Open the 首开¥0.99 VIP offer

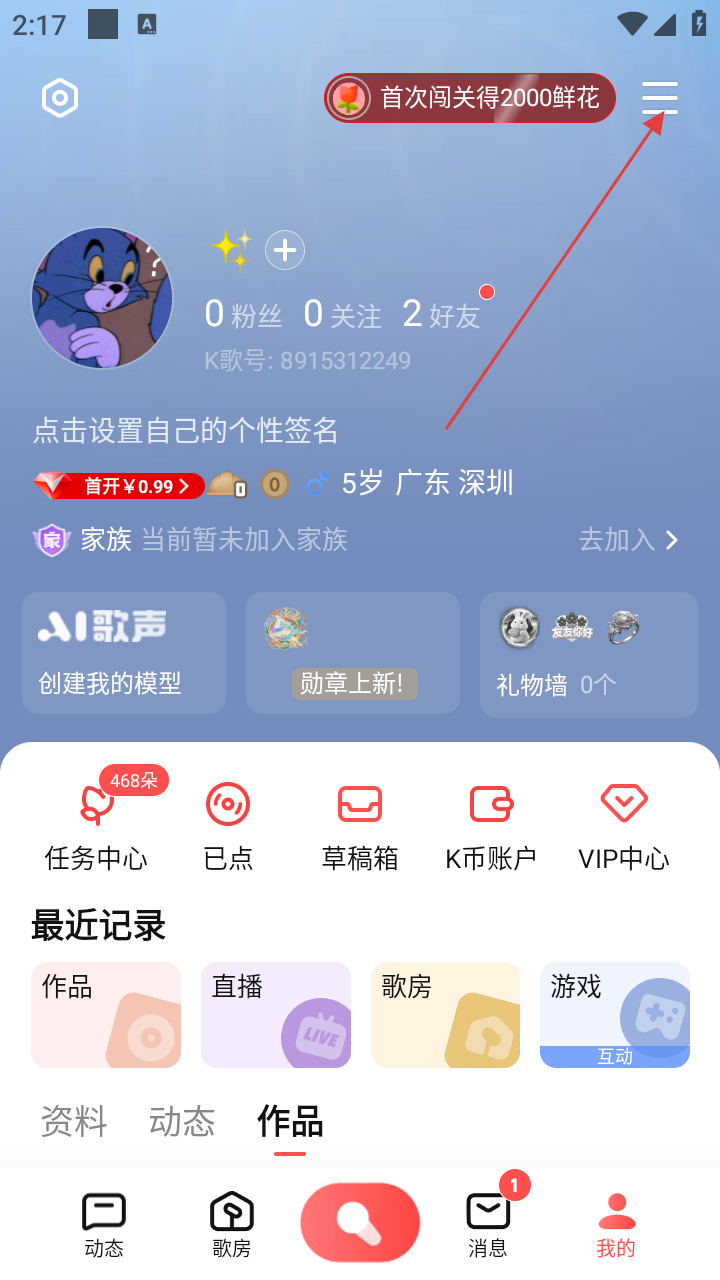(x=120, y=486)
